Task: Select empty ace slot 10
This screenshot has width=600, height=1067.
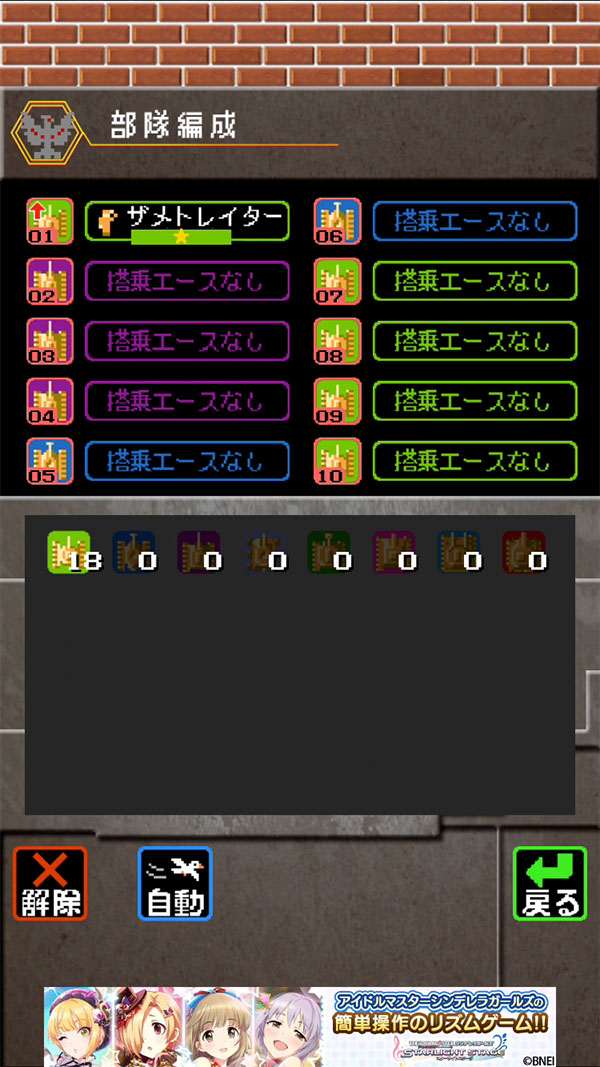Action: coord(474,461)
